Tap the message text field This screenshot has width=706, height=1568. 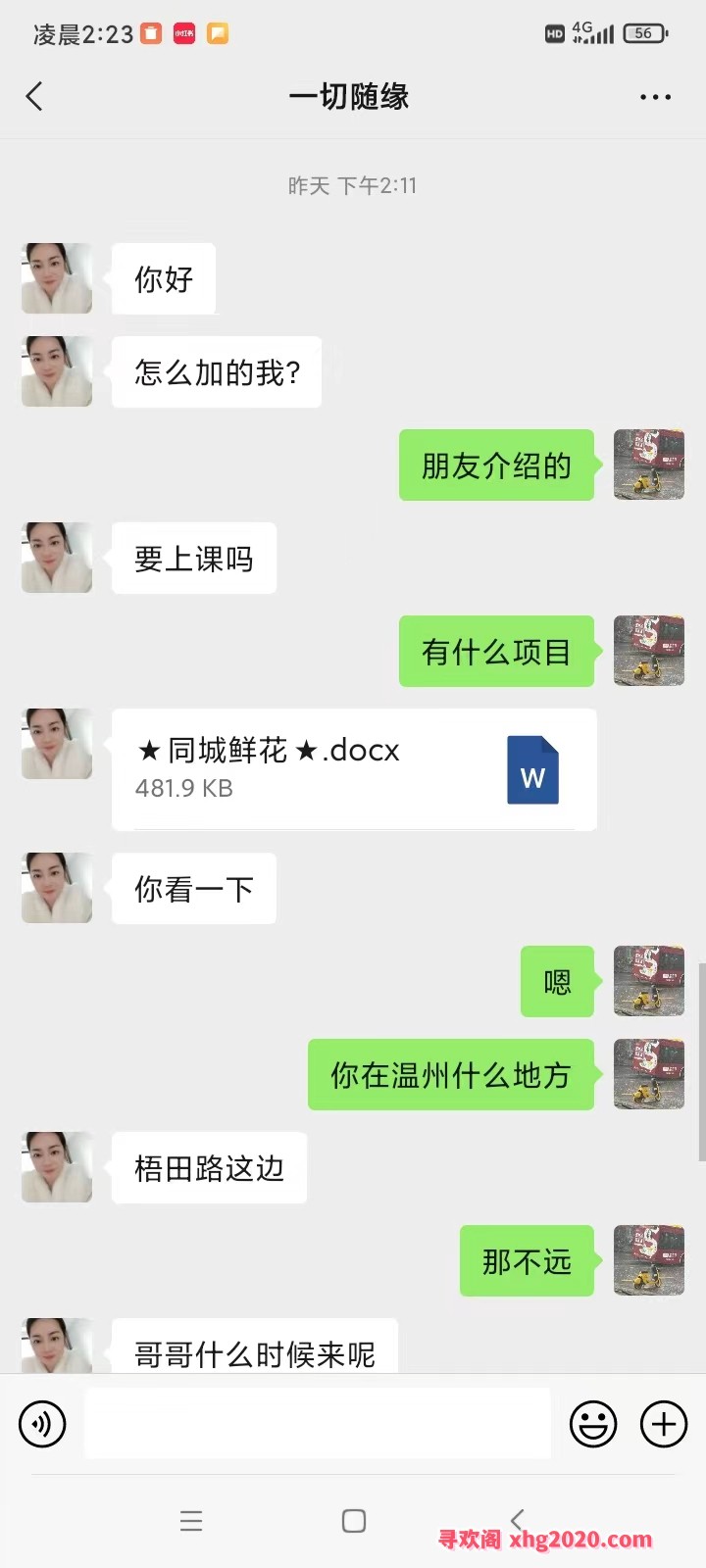pyautogui.click(x=317, y=1424)
